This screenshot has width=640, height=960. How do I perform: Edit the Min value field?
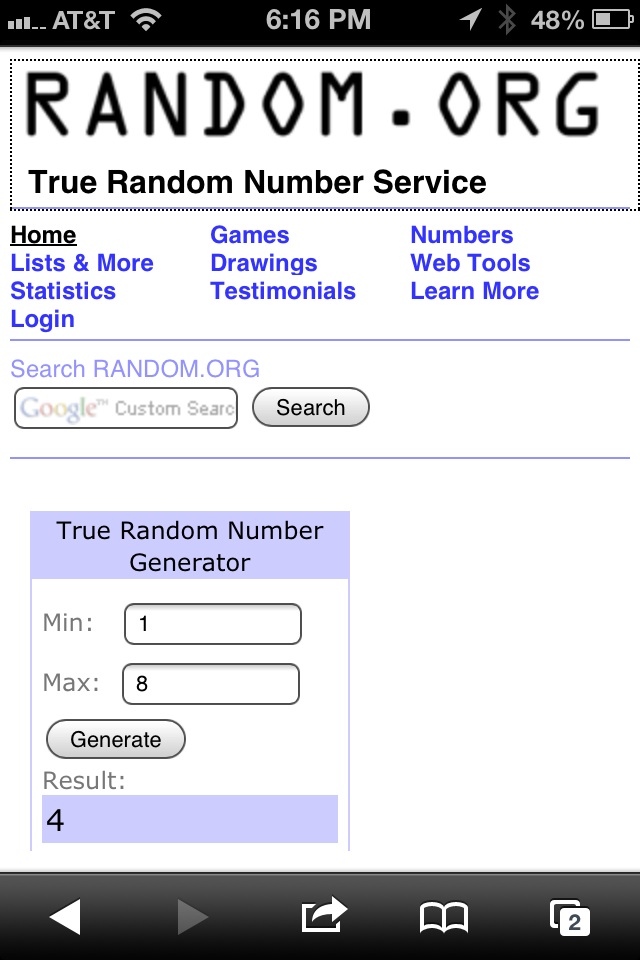(x=212, y=625)
